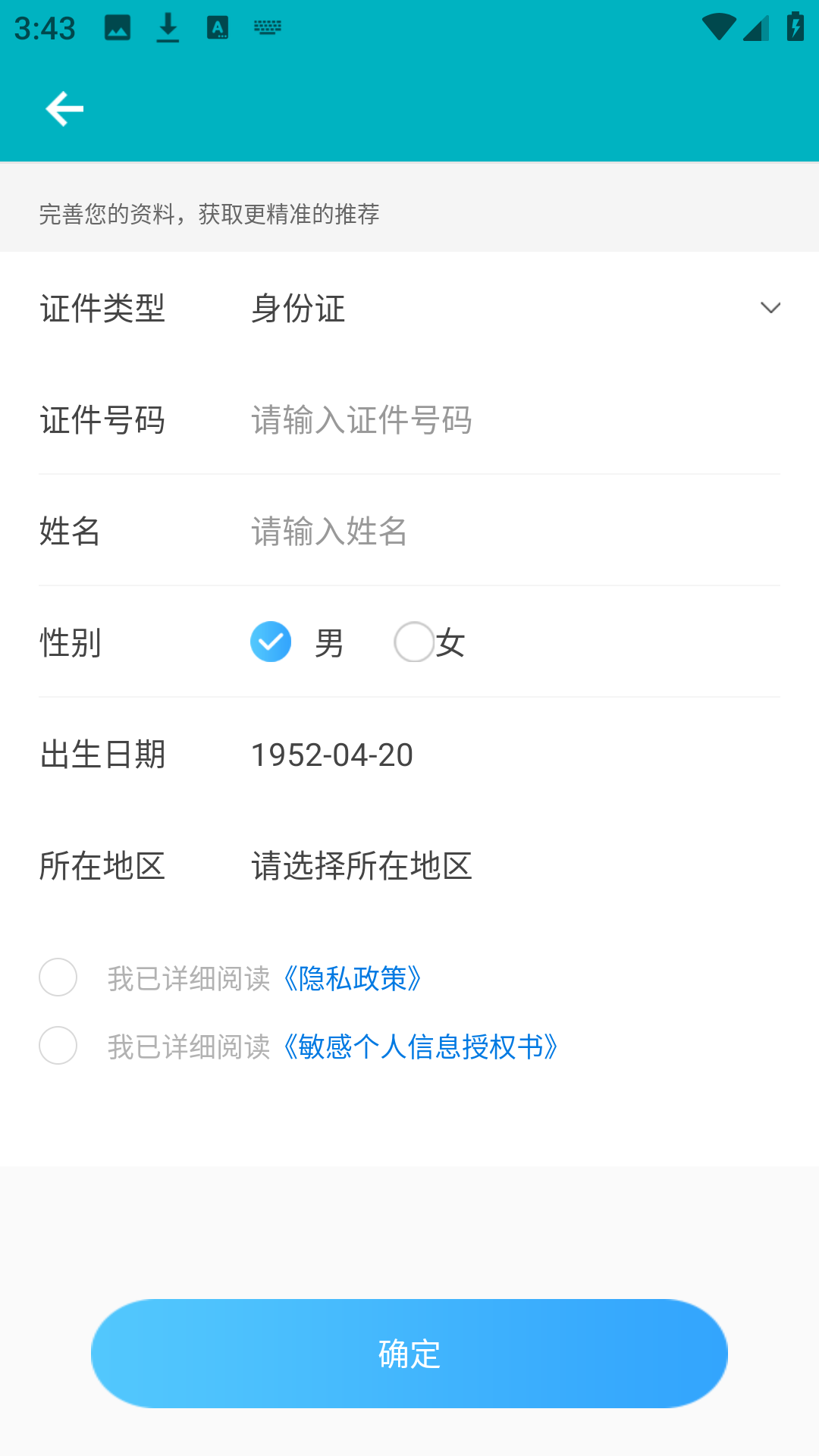
Task: Open the 所在地区 region selector
Action: coord(360,867)
